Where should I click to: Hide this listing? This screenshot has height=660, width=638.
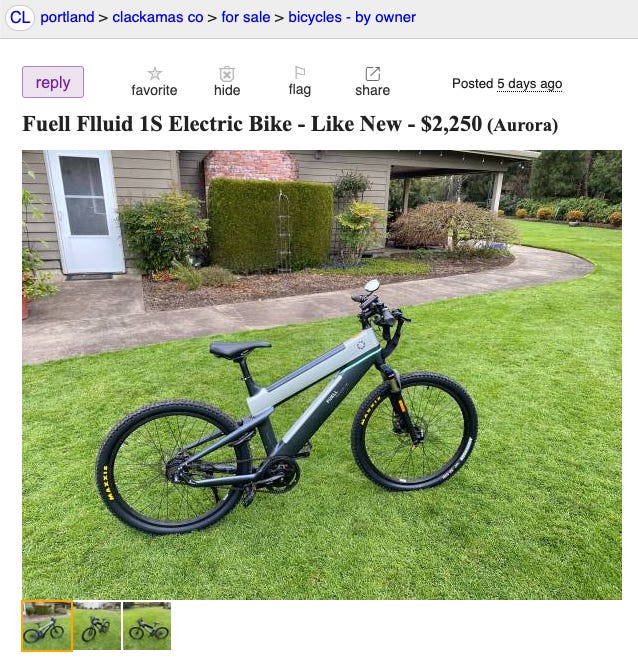[227, 81]
